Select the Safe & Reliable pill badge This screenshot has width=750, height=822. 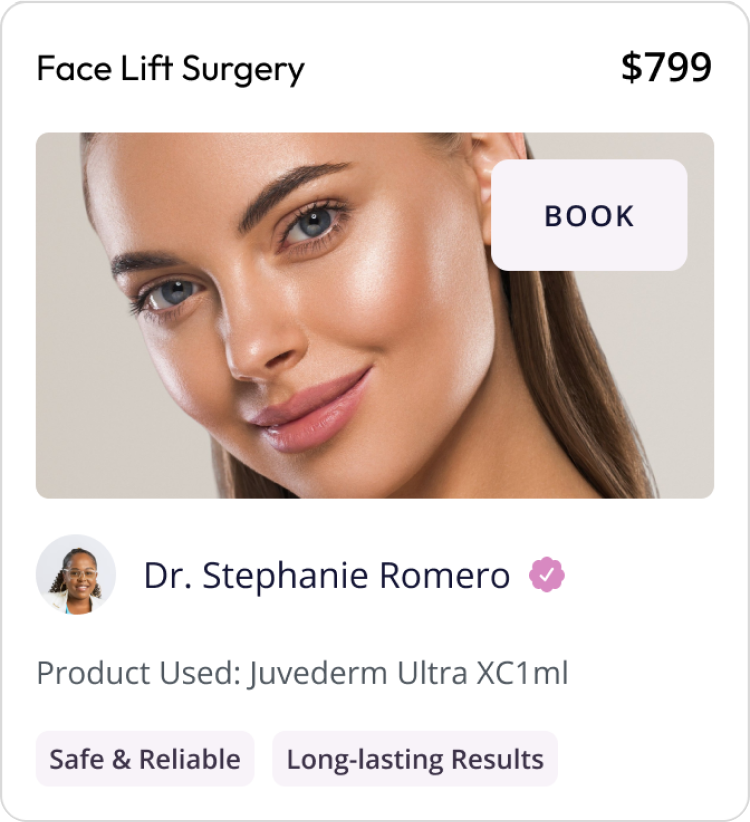pyautogui.click(x=144, y=758)
